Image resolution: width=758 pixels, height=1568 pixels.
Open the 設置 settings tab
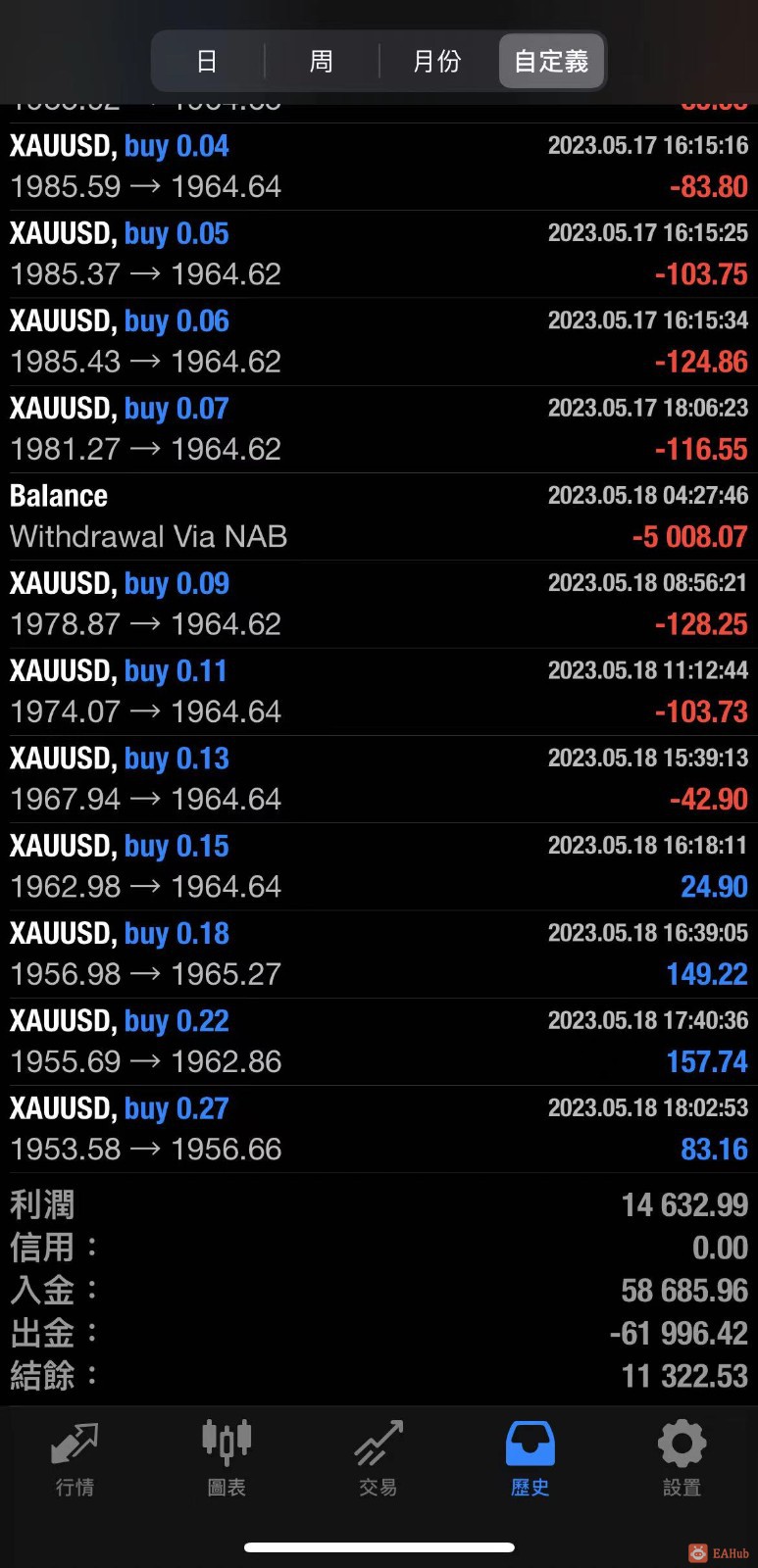click(682, 1458)
